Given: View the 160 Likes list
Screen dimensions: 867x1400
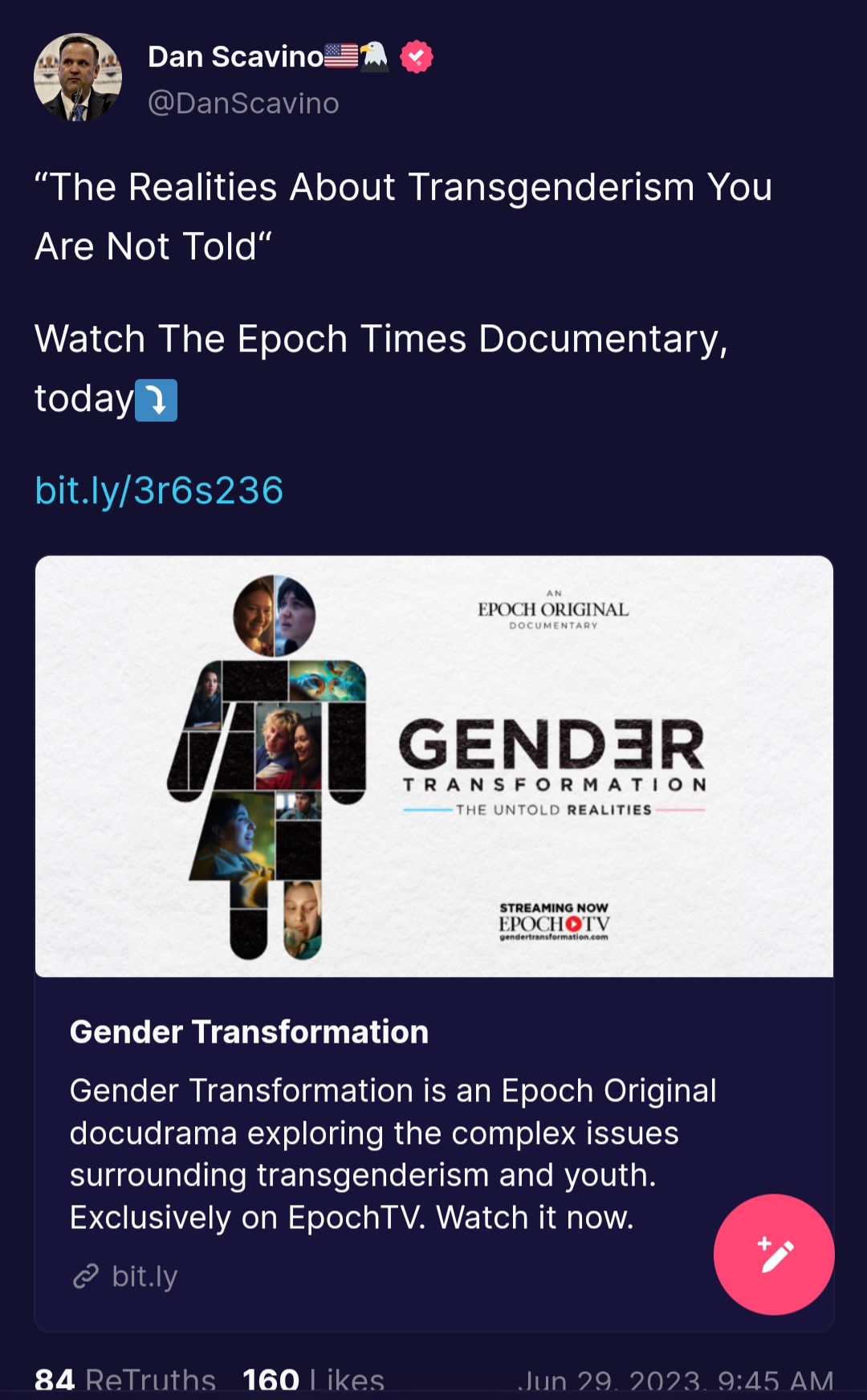Looking at the screenshot, I should coord(313,1381).
